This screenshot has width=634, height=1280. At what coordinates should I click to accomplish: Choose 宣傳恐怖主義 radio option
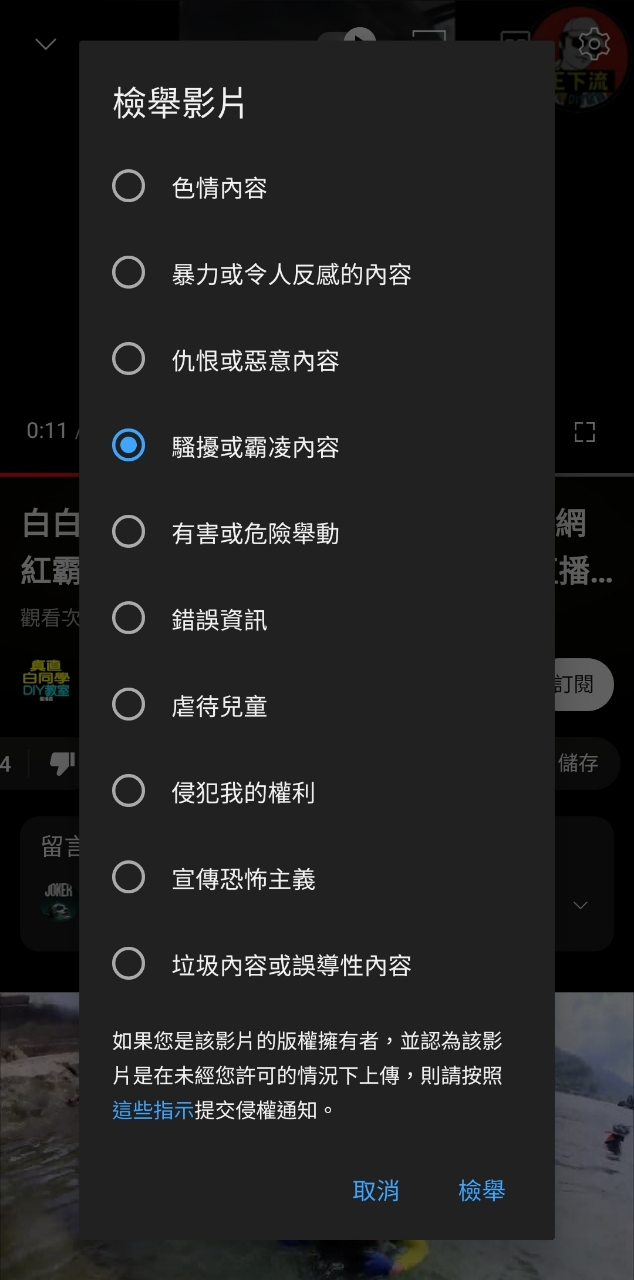pyautogui.click(x=129, y=878)
